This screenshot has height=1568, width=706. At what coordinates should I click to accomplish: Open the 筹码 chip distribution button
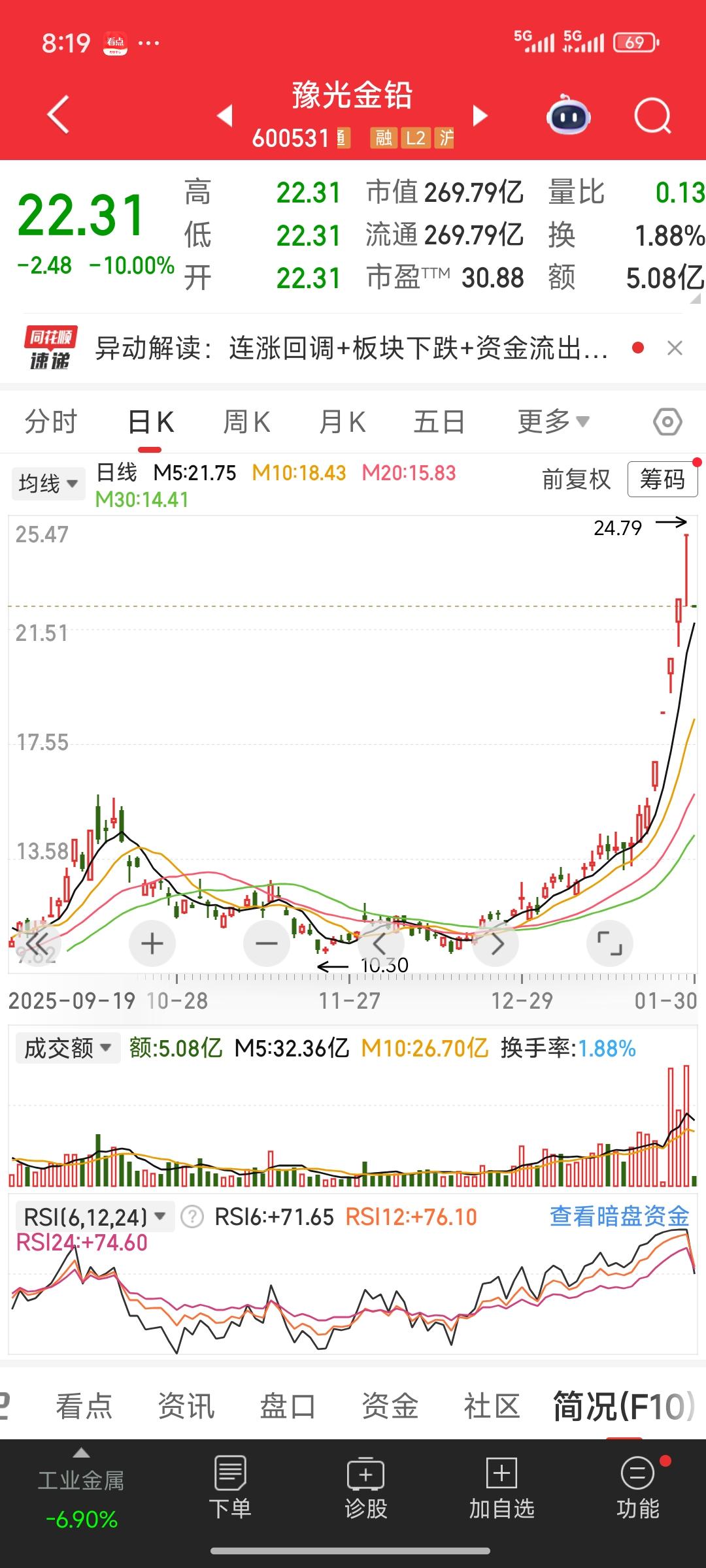coord(662,480)
